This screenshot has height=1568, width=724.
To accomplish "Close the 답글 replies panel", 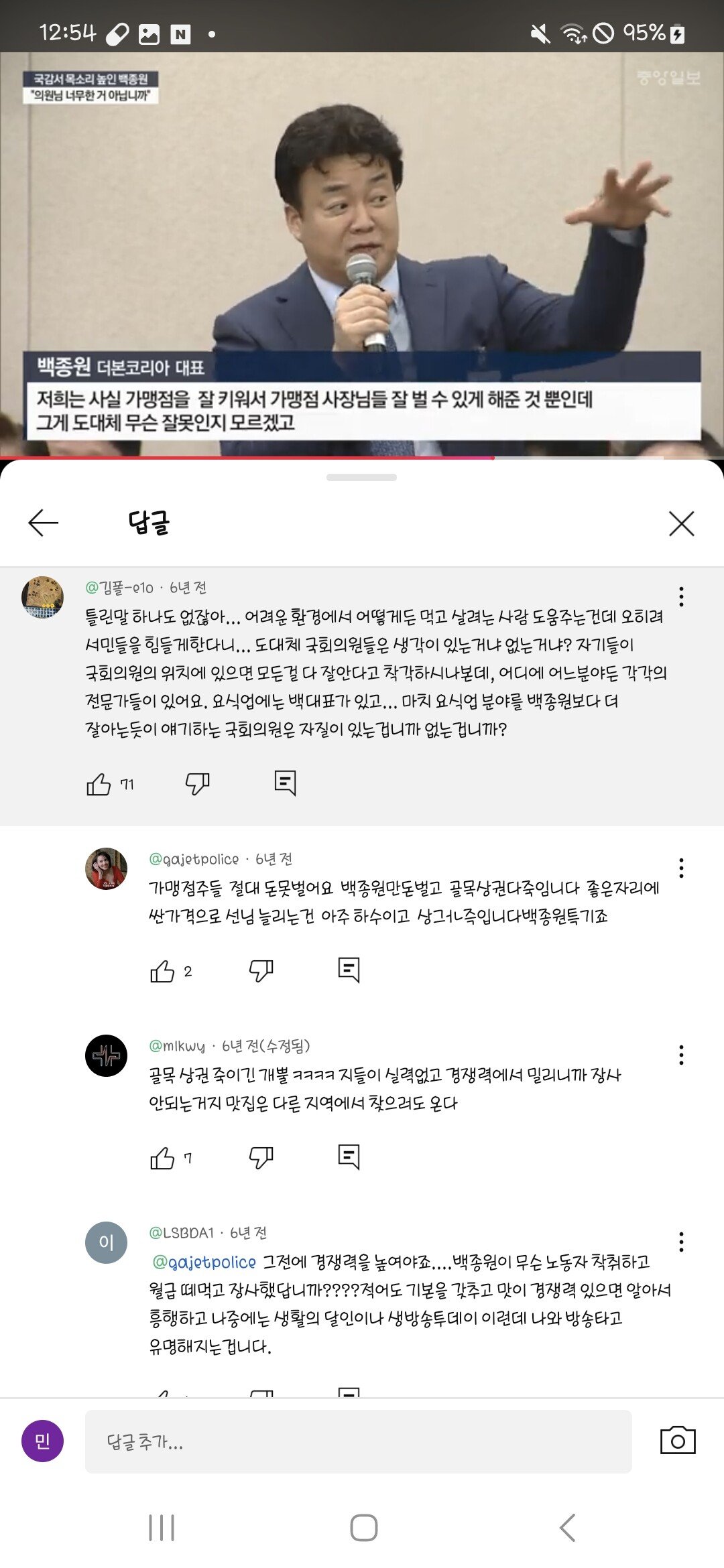I will coord(681,523).
